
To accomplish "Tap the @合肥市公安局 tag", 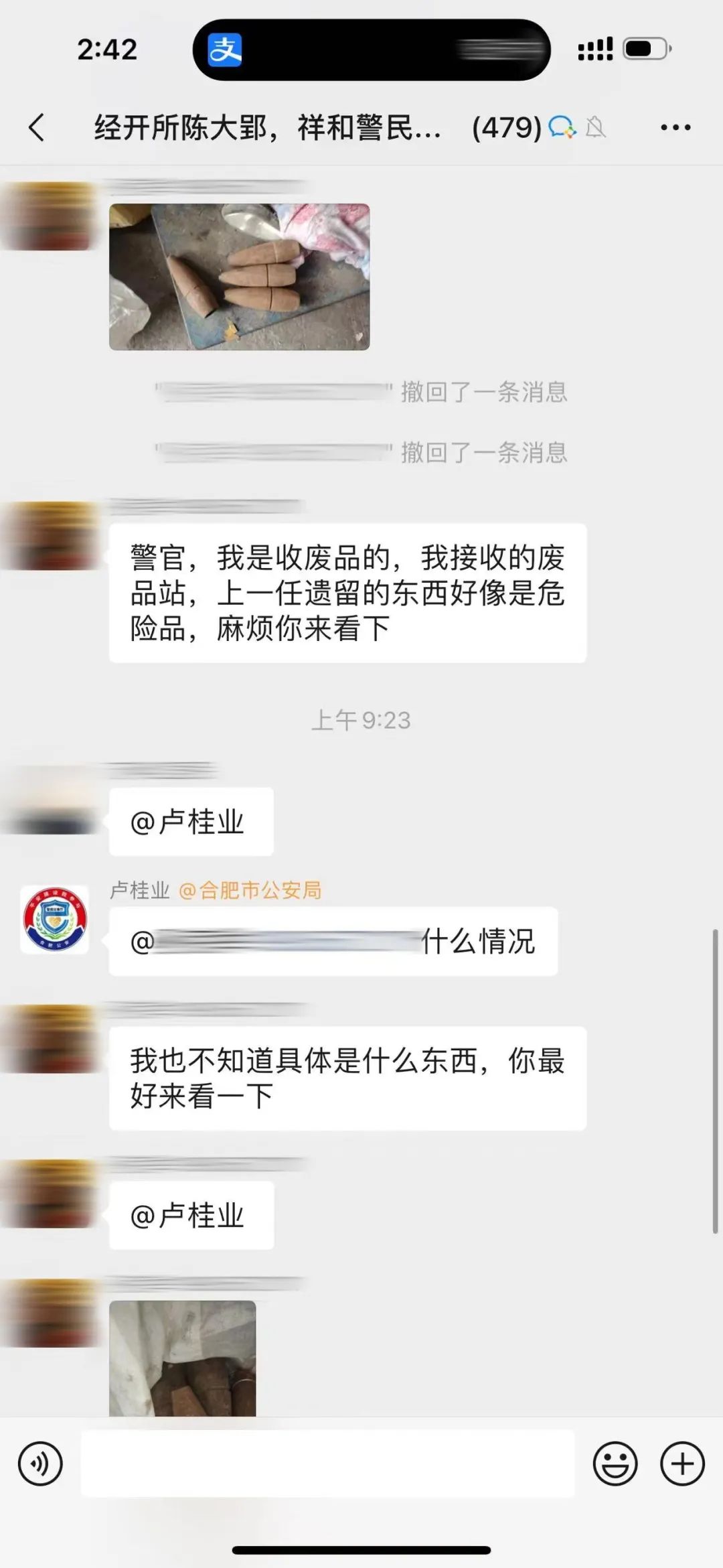I will coord(250,890).
